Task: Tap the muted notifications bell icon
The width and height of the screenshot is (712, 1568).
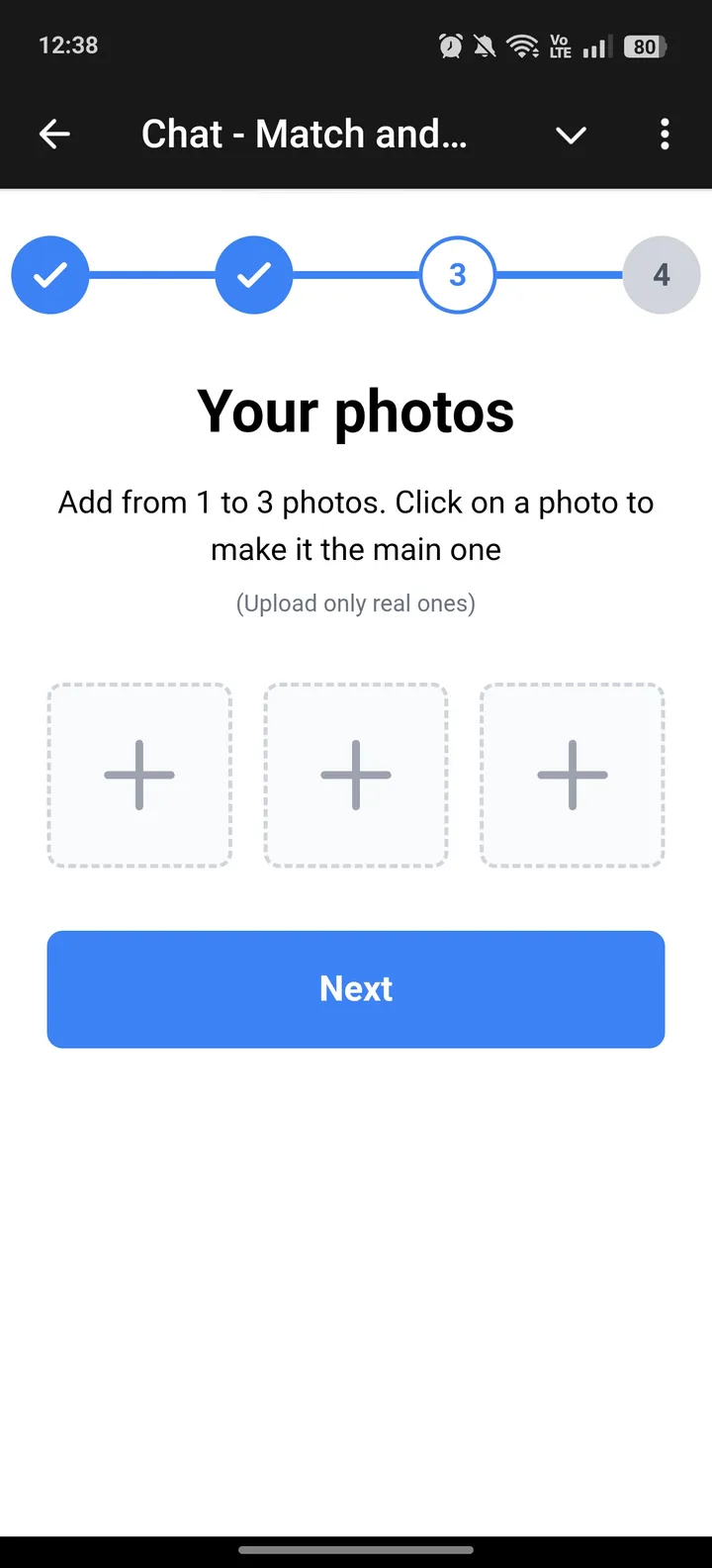Action: (x=485, y=45)
